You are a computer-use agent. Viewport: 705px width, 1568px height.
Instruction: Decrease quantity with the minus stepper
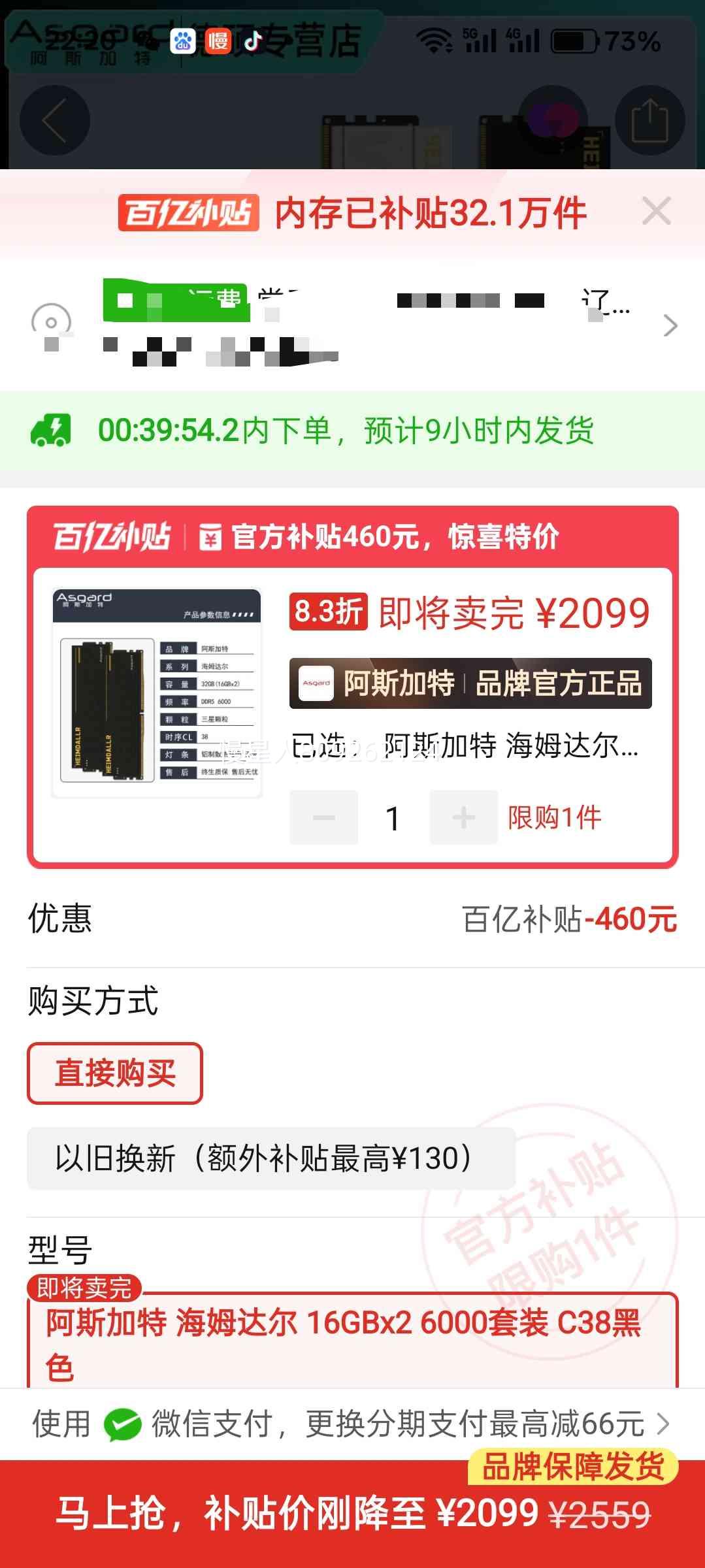(323, 817)
